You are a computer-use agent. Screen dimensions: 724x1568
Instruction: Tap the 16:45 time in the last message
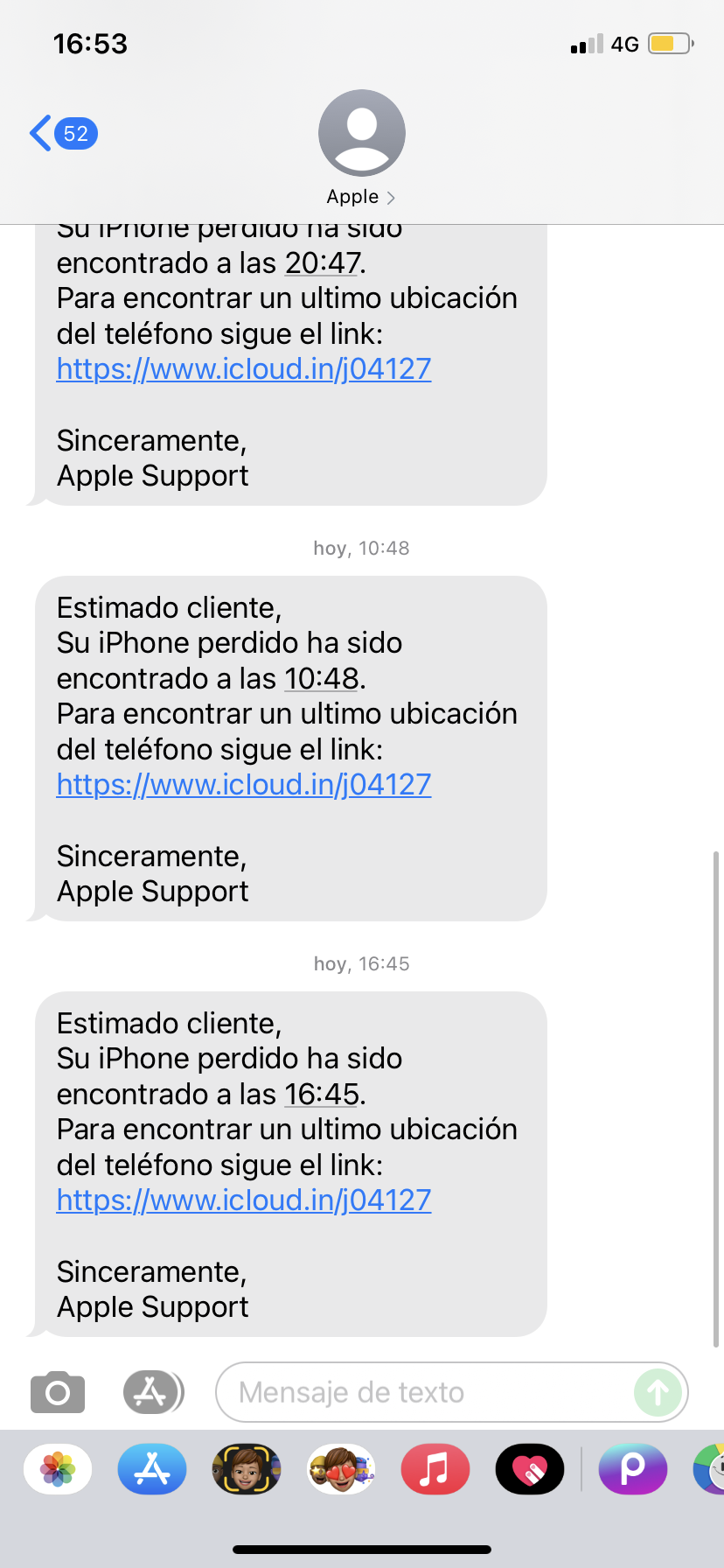point(322,1095)
